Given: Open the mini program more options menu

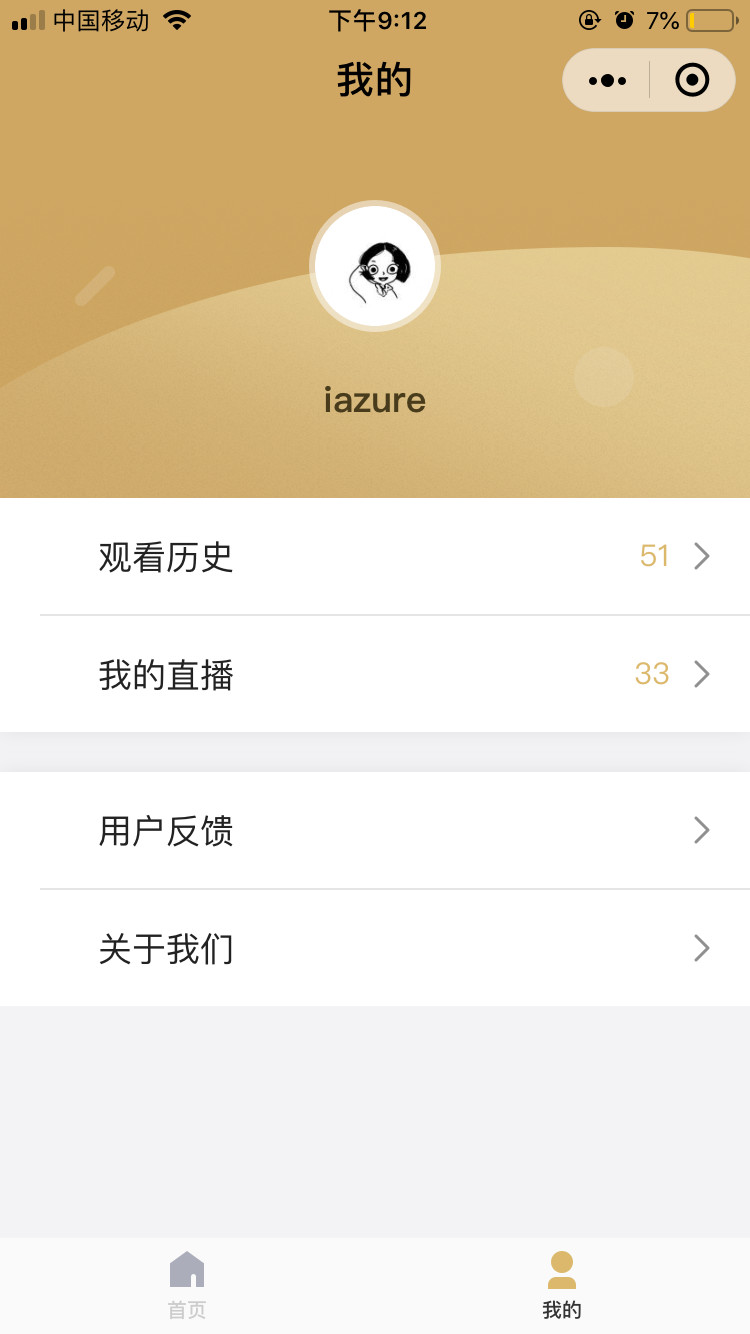Looking at the screenshot, I should click(x=607, y=80).
